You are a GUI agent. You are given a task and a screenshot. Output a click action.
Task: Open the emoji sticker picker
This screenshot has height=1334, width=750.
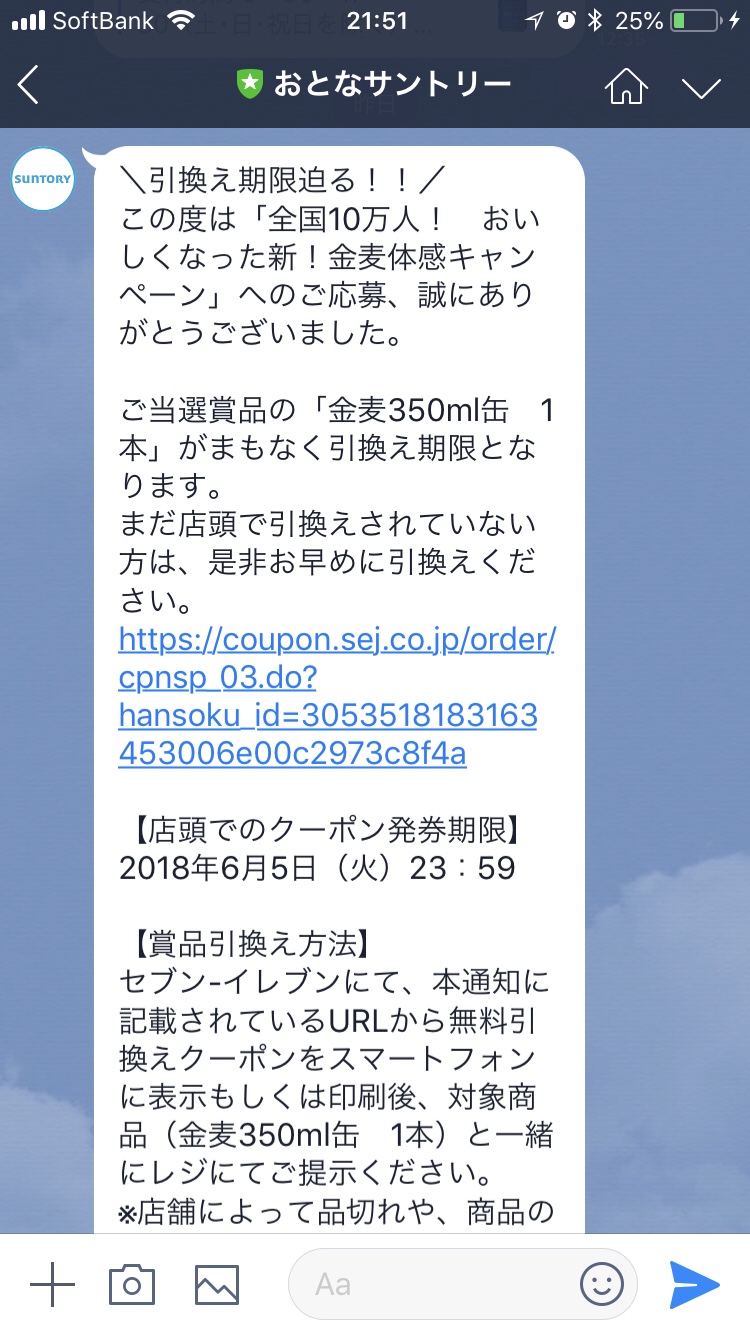pyautogui.click(x=601, y=1284)
